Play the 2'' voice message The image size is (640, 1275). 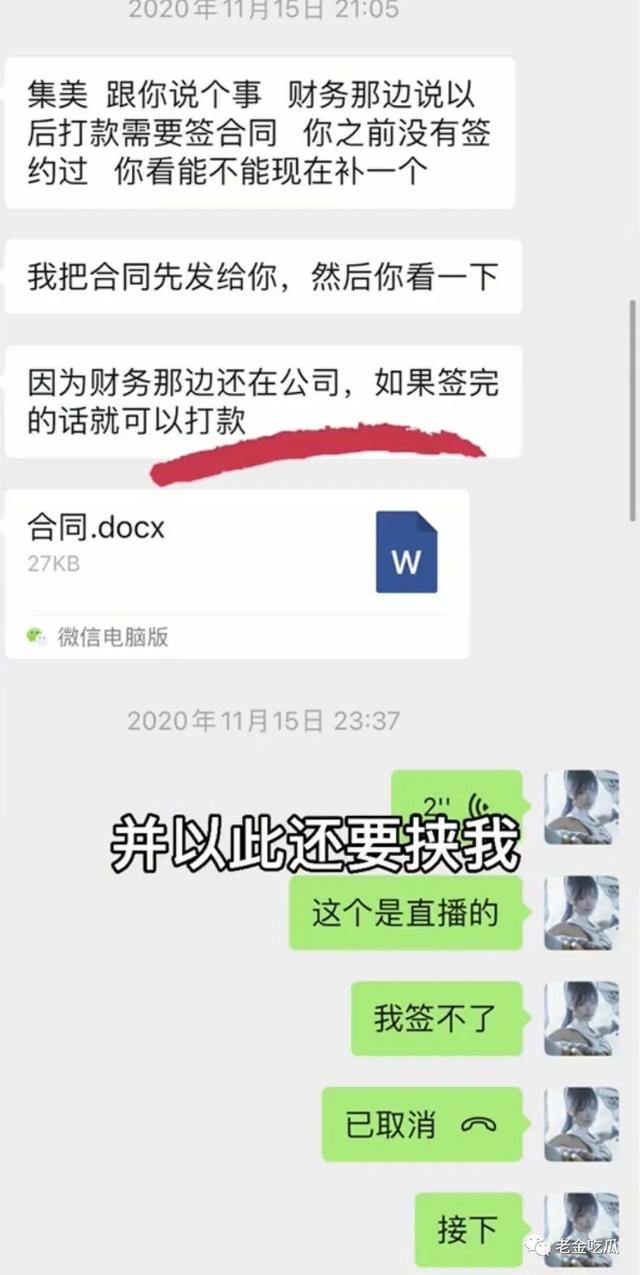[457, 806]
